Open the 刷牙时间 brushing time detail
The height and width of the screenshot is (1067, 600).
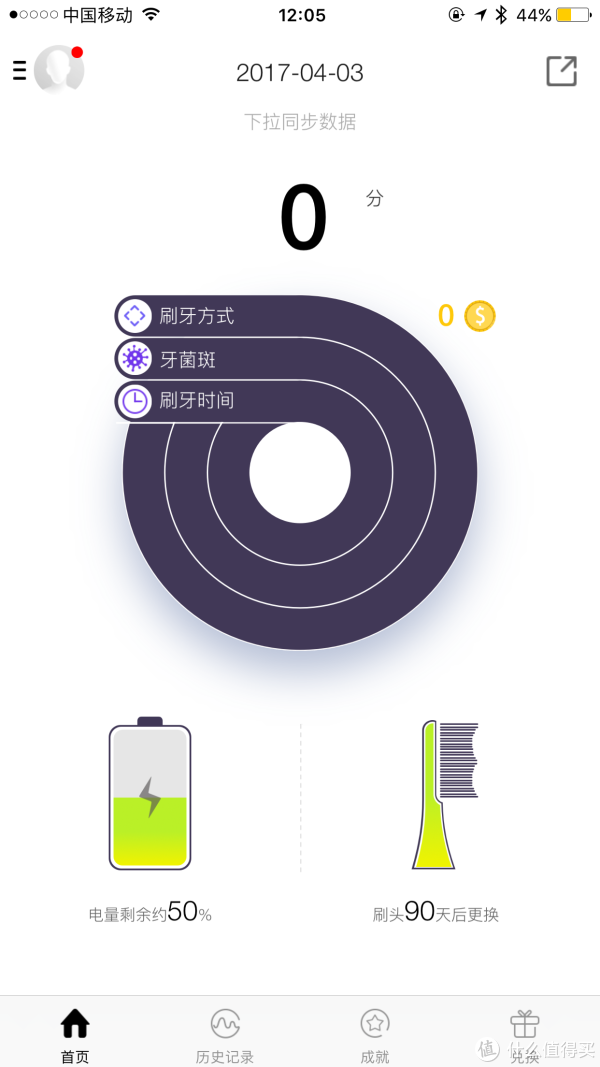click(x=178, y=401)
